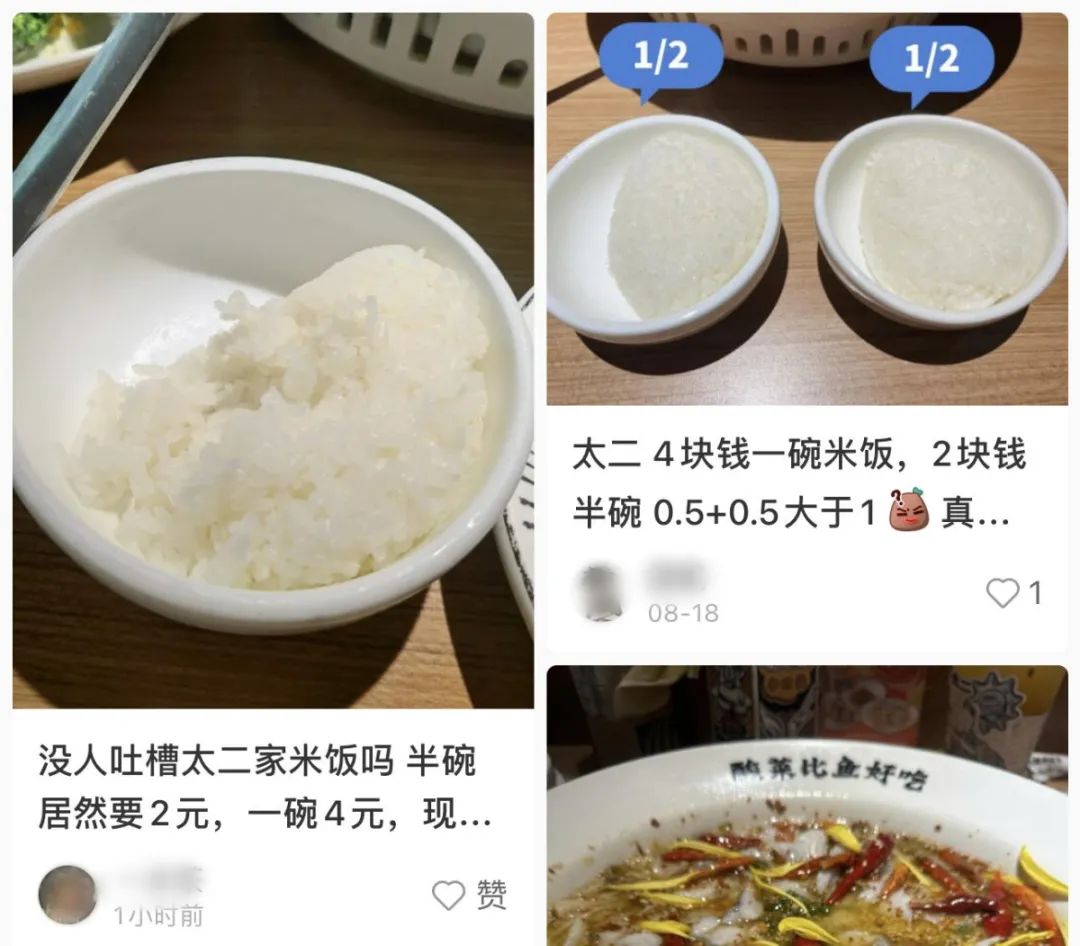1080x946 pixels.
Task: Like the post about 半碗居然要2元
Action: coord(449,894)
